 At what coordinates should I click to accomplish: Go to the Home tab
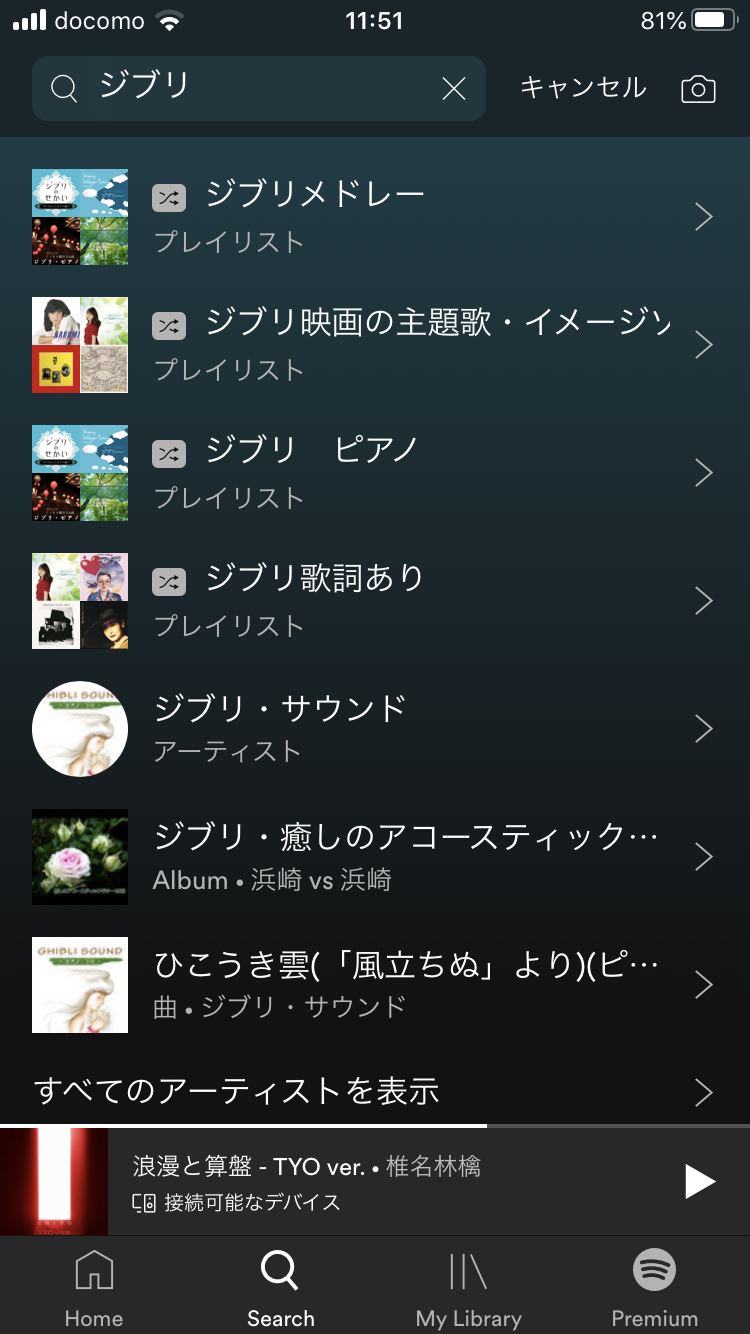94,1289
